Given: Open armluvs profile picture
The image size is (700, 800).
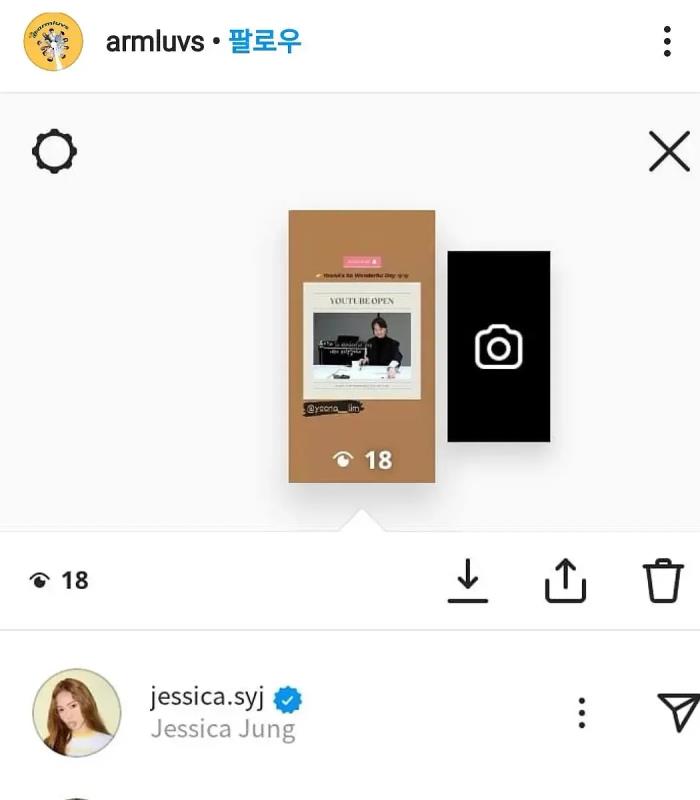Looking at the screenshot, I should pyautogui.click(x=53, y=42).
